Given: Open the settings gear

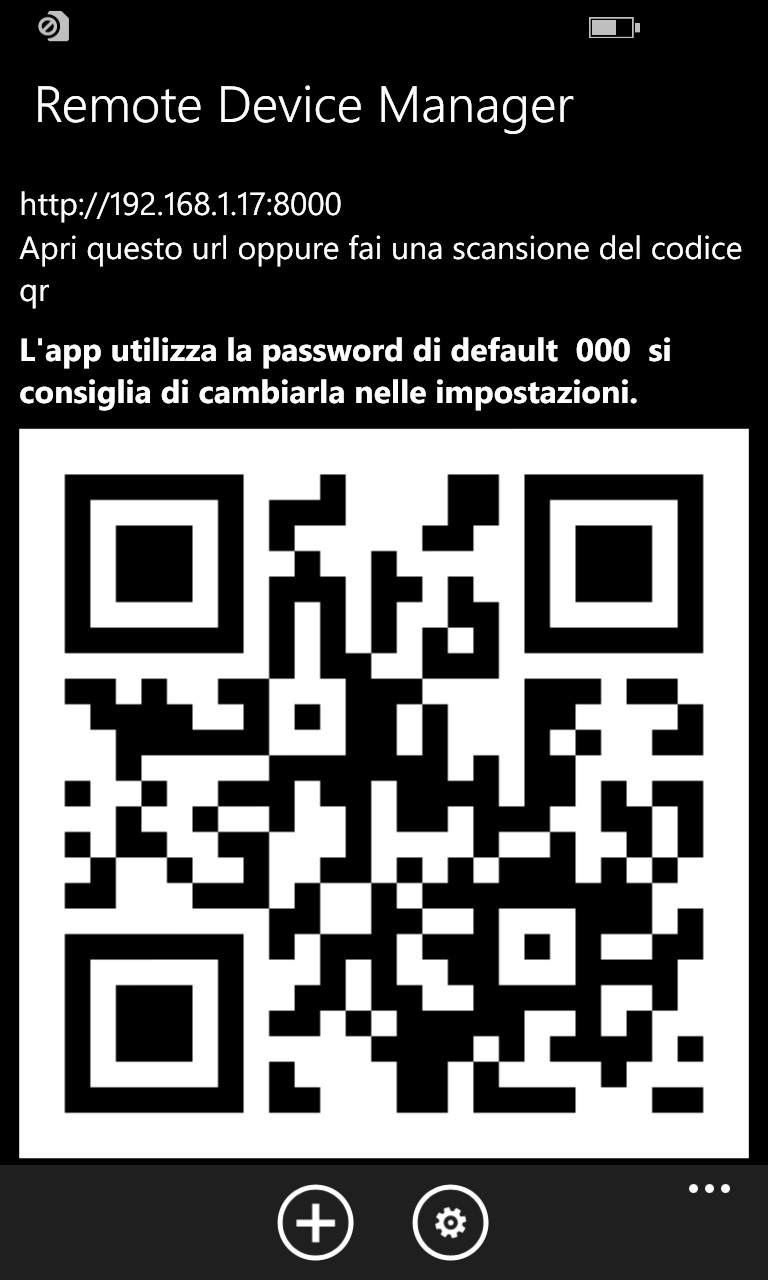Looking at the screenshot, I should 450,1222.
